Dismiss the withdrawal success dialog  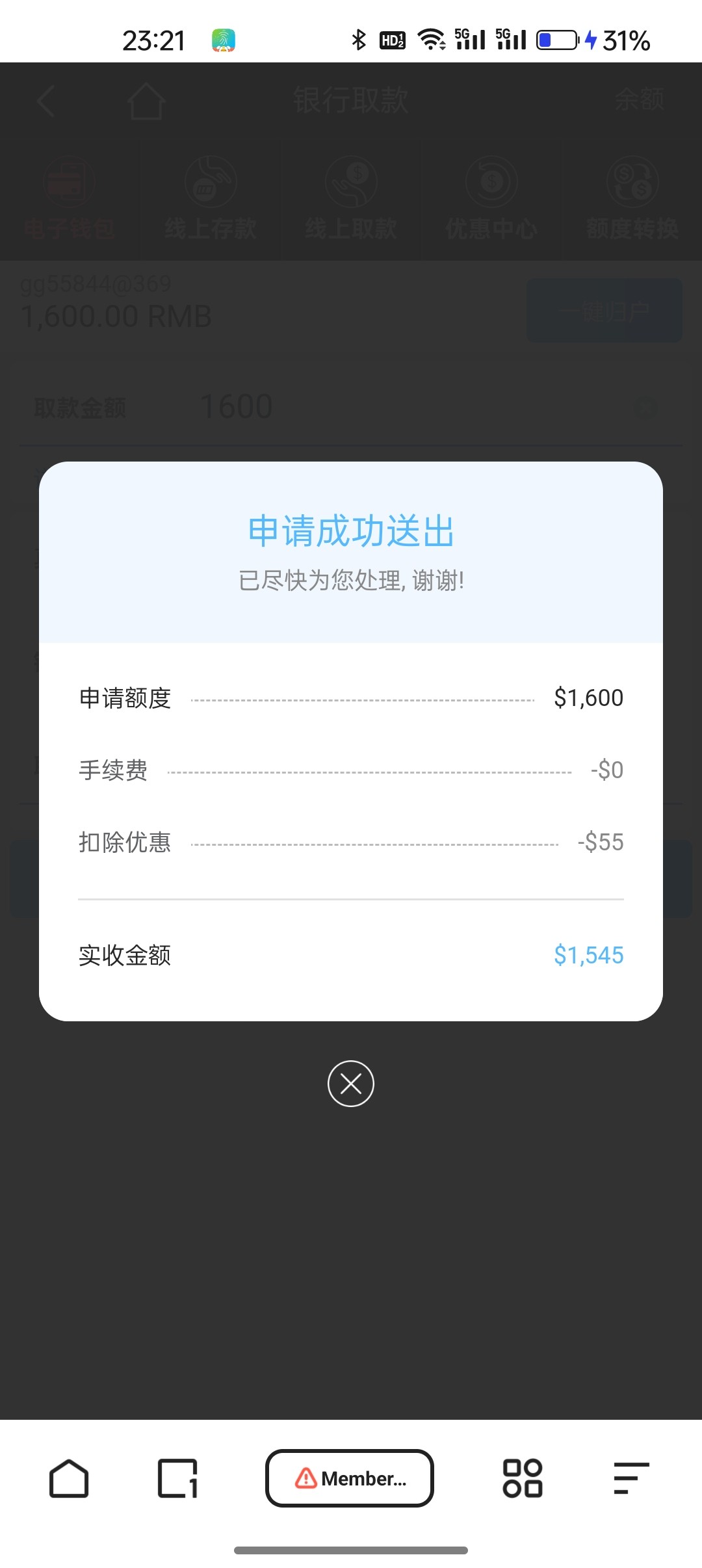(351, 1084)
